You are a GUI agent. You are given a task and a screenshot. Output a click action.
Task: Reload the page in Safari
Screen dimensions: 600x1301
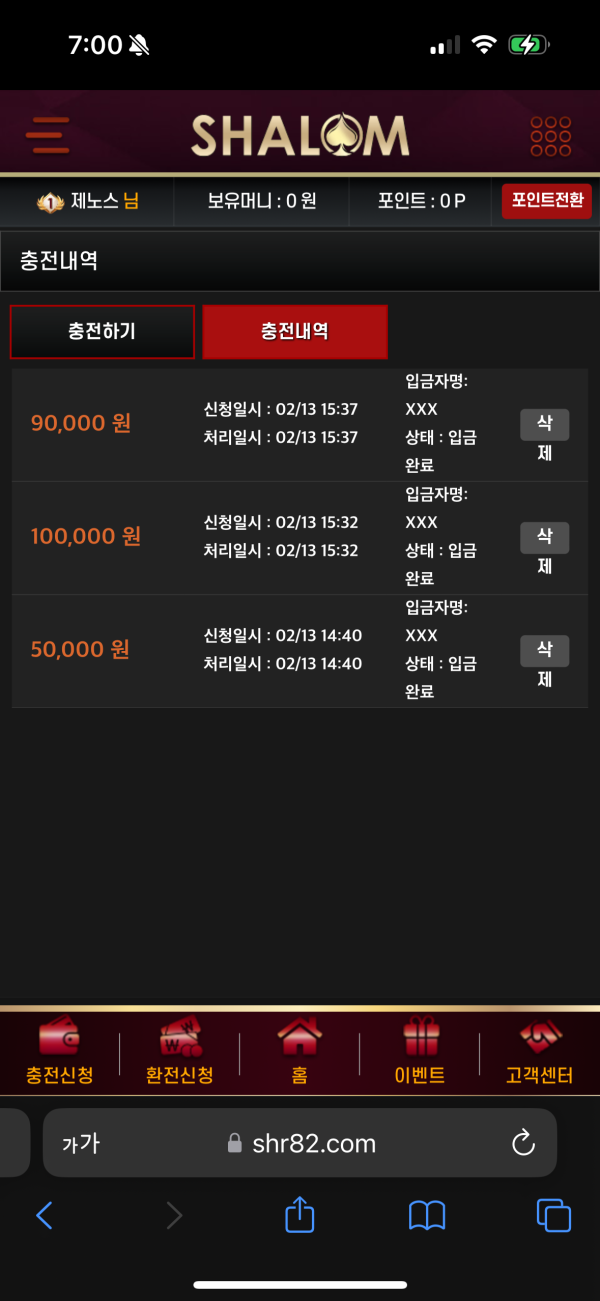click(523, 1143)
